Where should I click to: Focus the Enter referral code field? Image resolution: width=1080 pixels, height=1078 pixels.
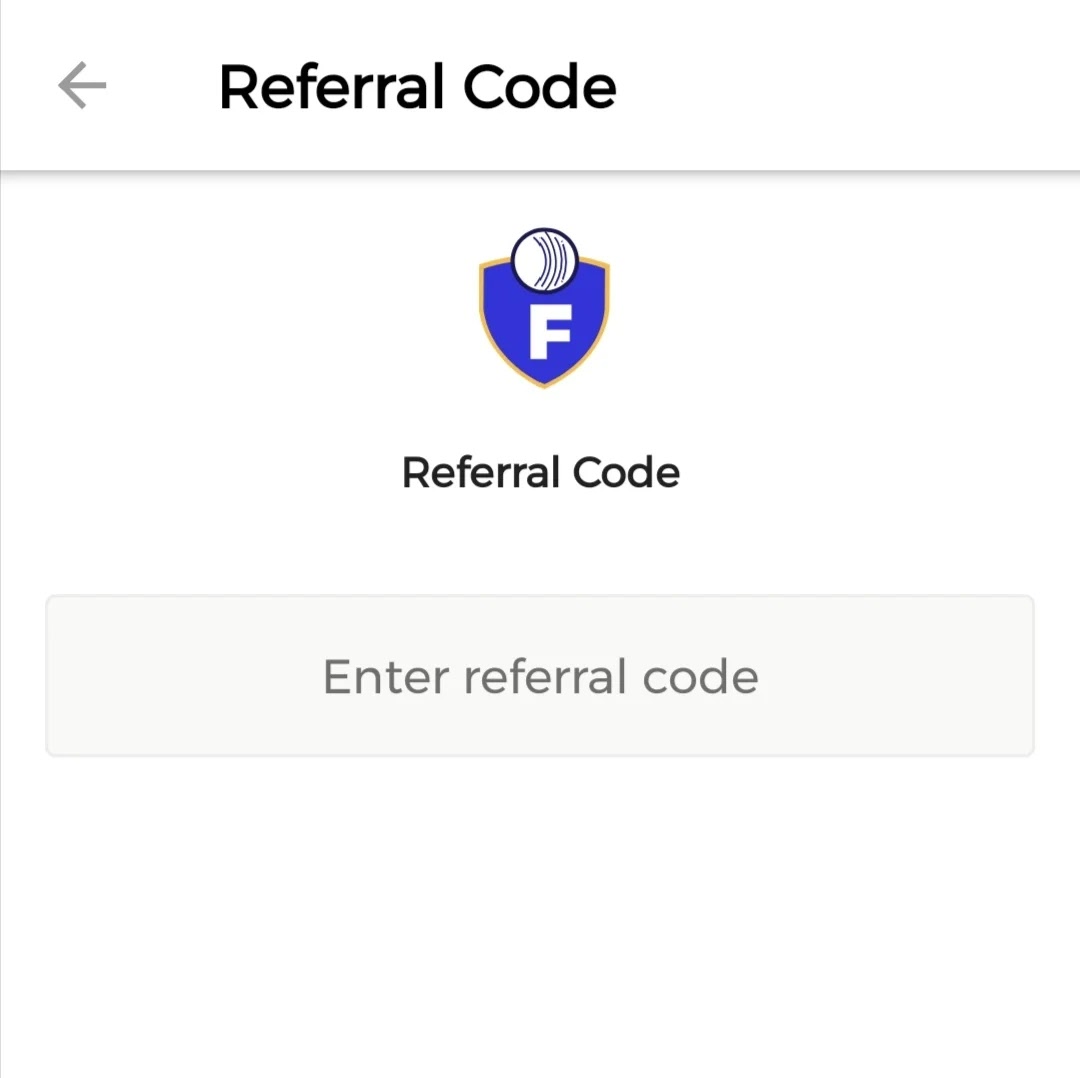540,676
